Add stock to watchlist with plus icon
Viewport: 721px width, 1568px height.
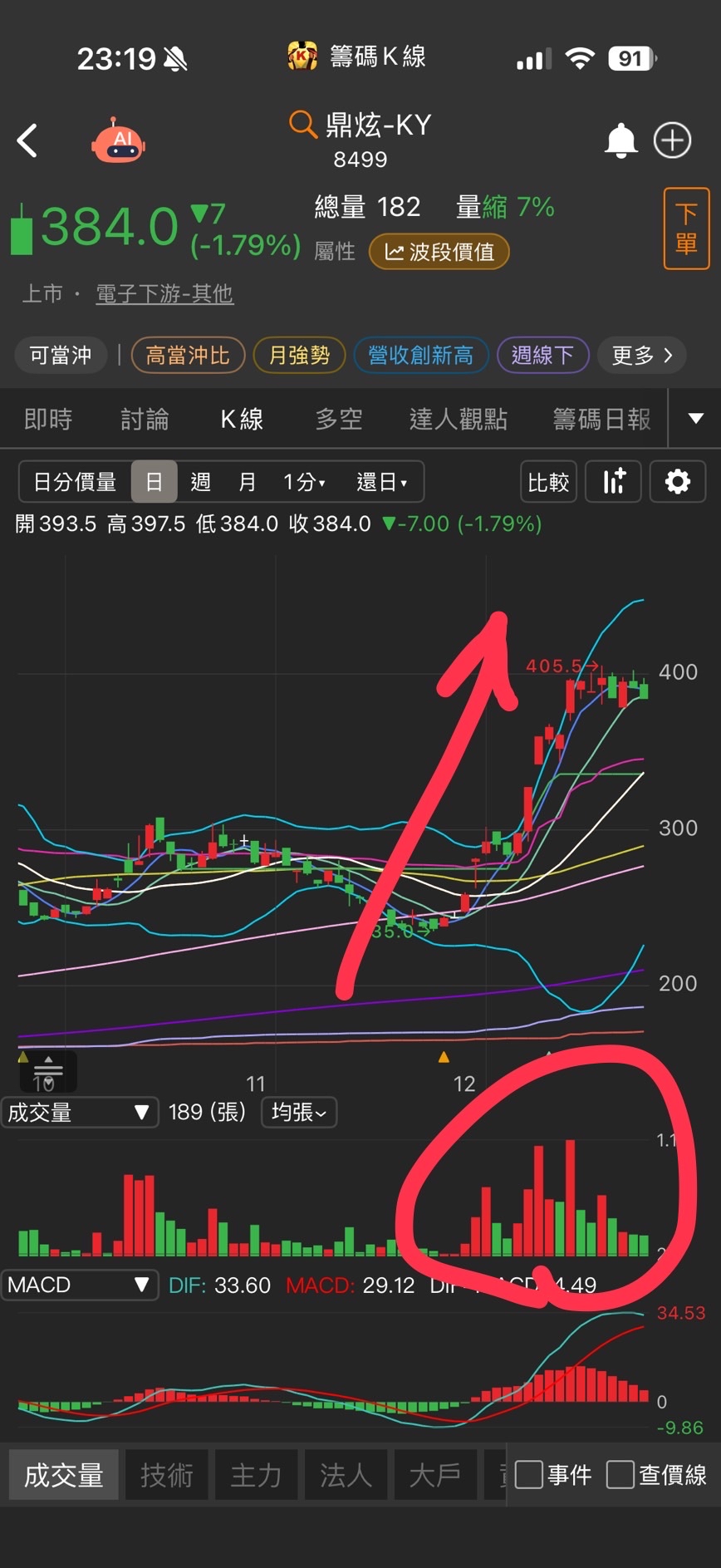point(673,140)
